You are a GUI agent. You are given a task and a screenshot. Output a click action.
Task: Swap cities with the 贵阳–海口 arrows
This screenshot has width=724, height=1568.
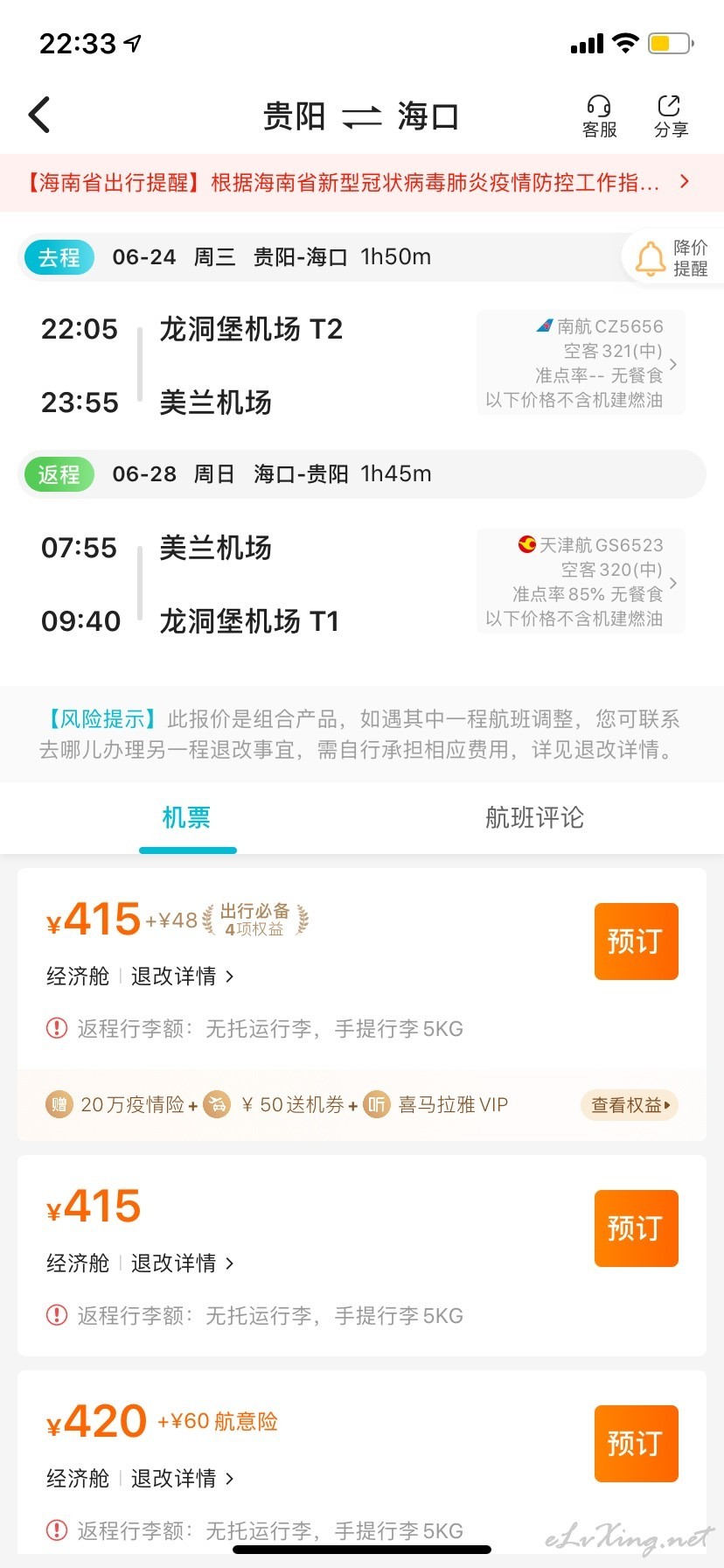361,116
